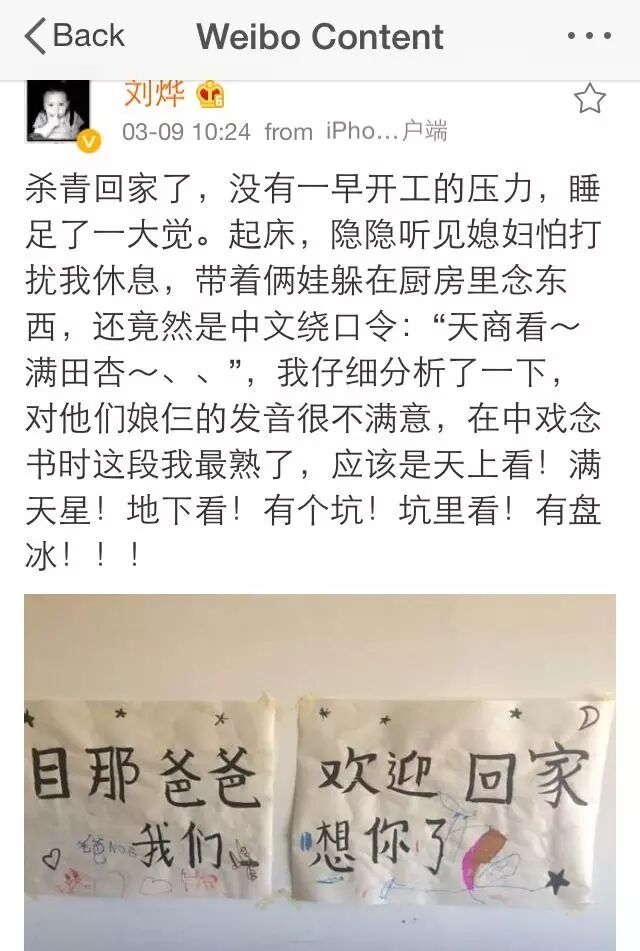Open the three-dot overflow menu
Image resolution: width=640 pixels, height=951 pixels.
588,37
